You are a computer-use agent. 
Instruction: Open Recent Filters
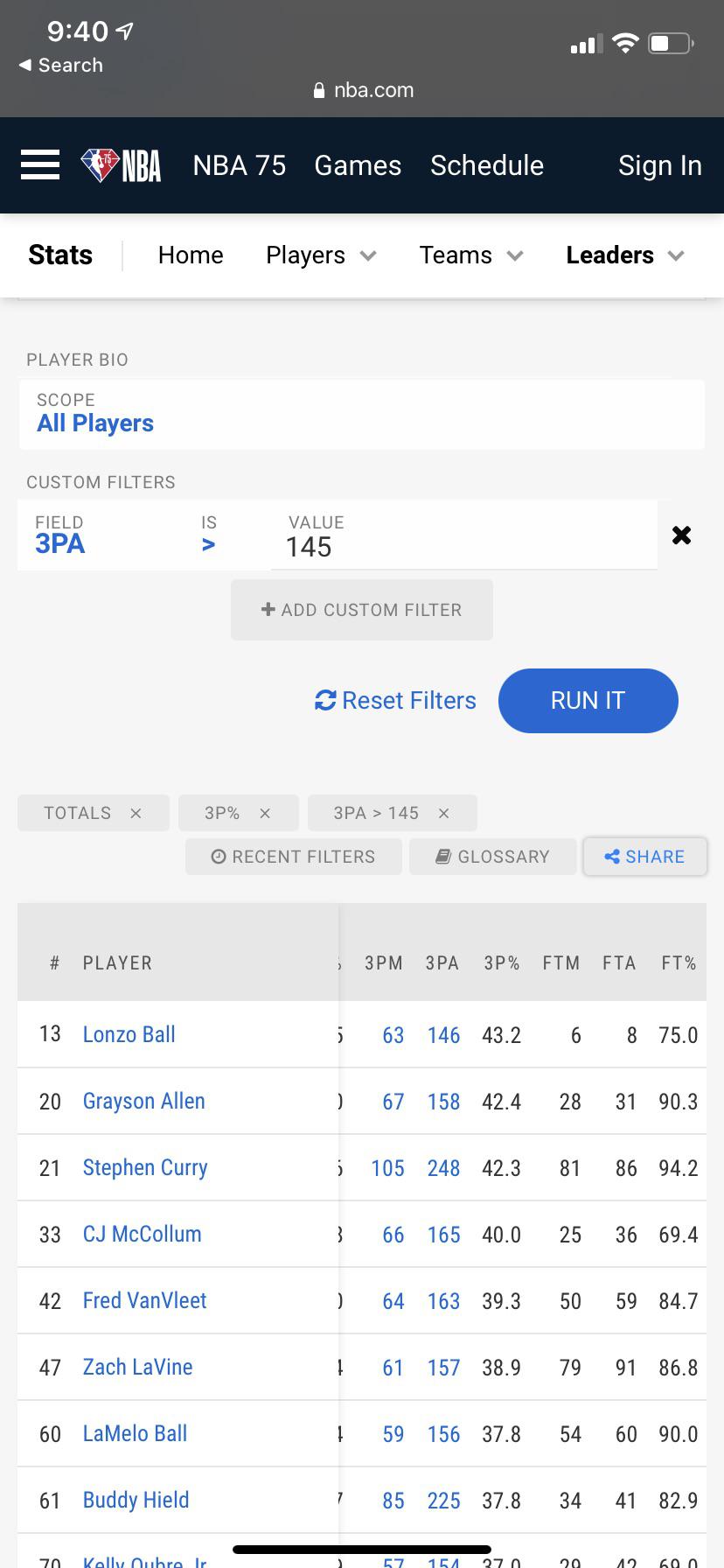(293, 856)
